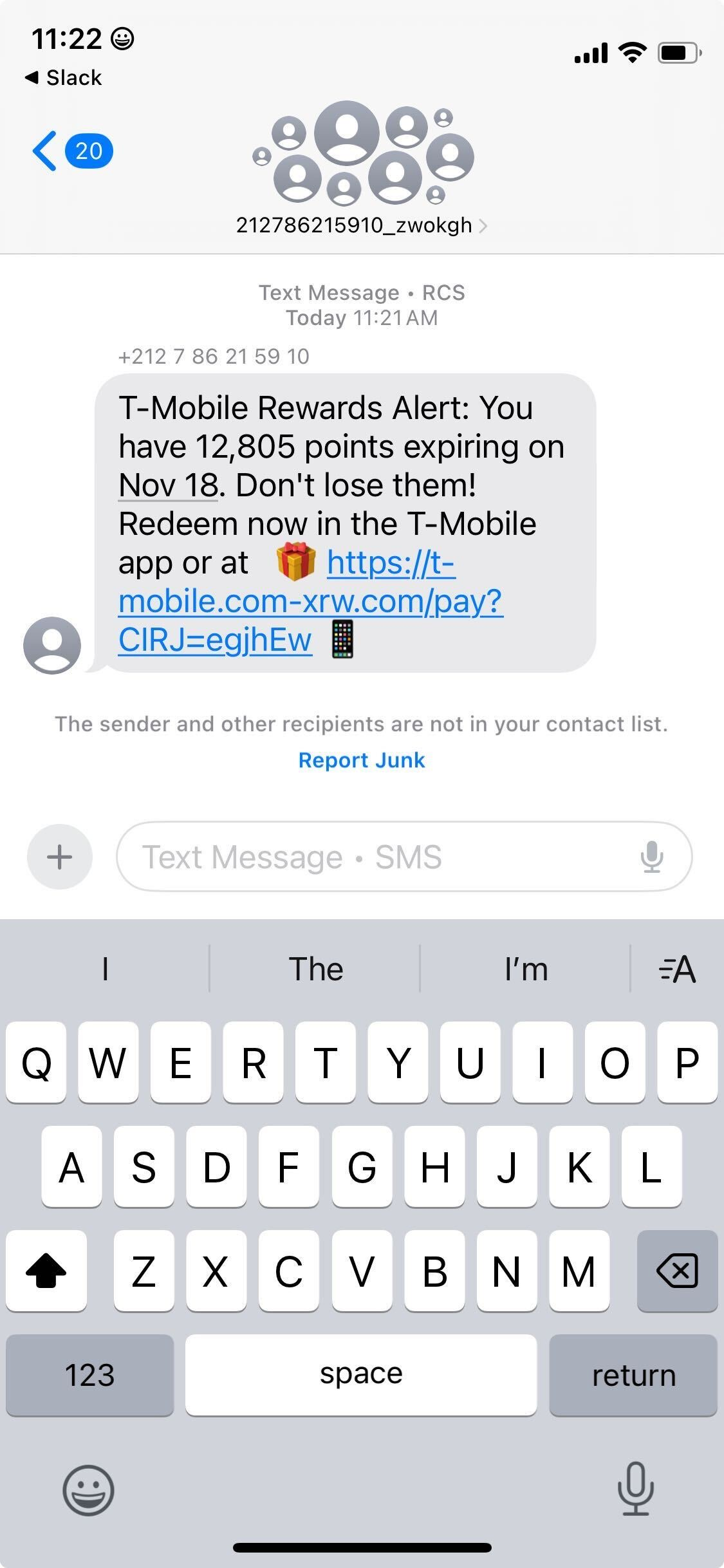Open group details for 212786215910_zwokgh

point(361,225)
